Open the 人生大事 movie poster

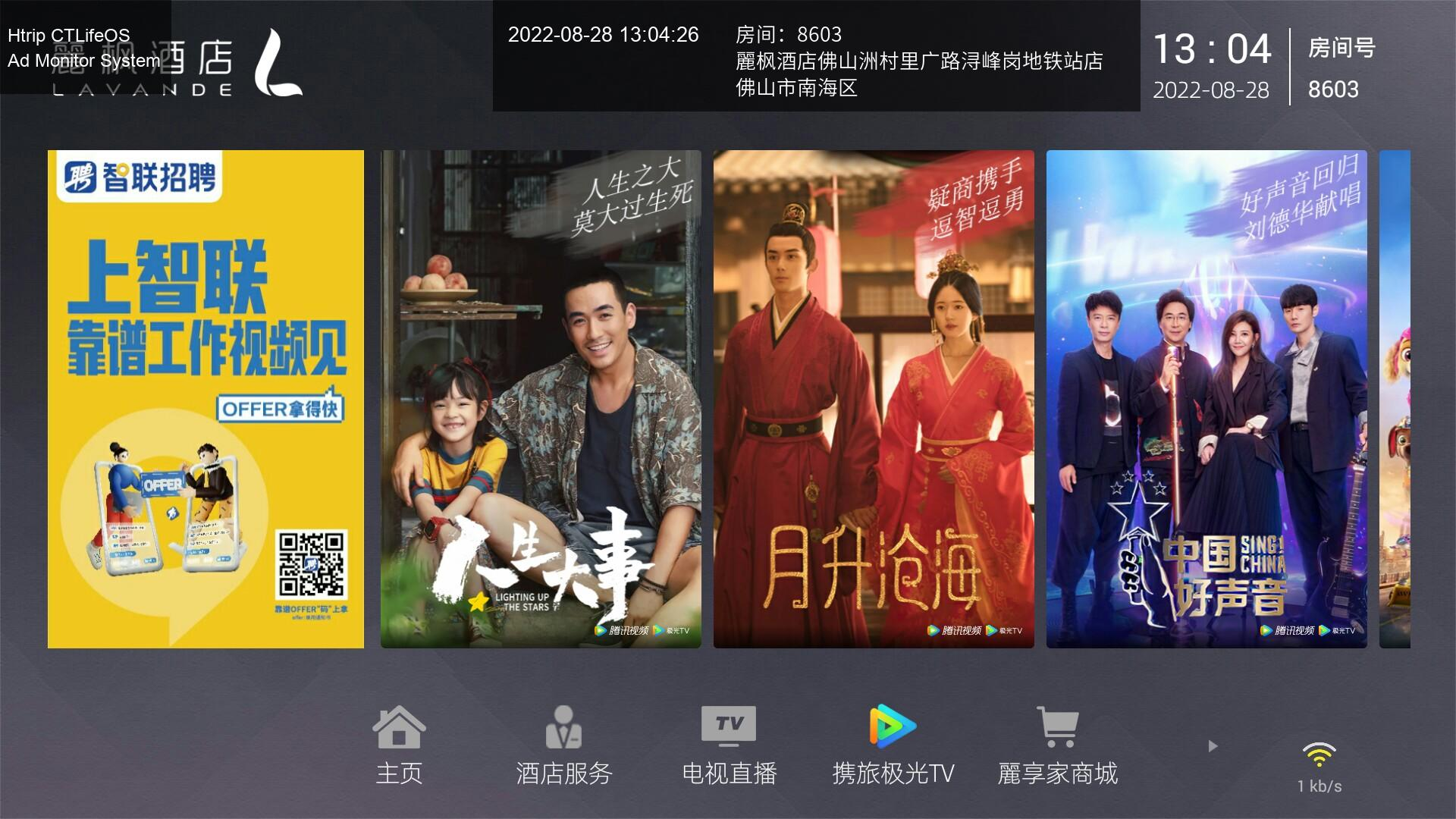click(x=541, y=399)
